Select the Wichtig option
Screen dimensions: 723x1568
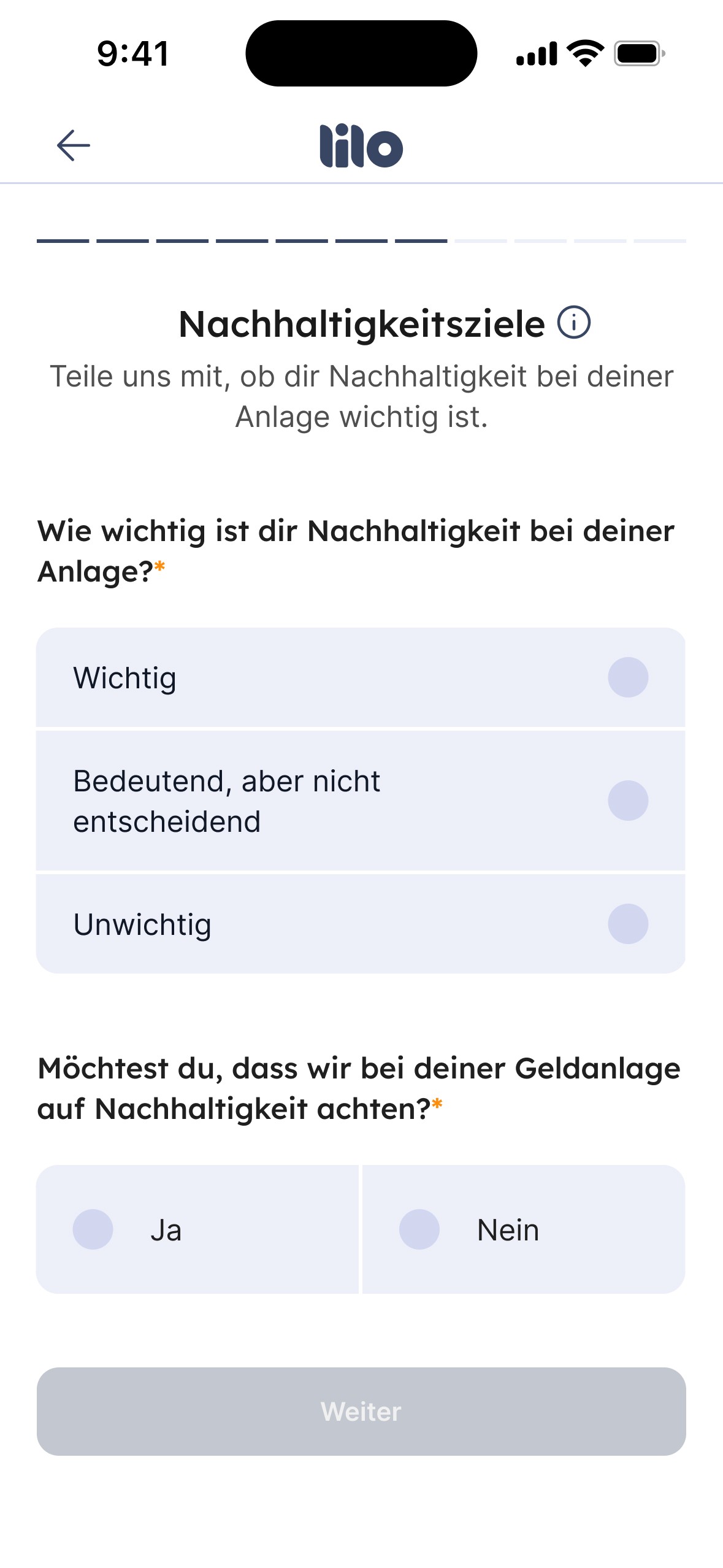[361, 677]
